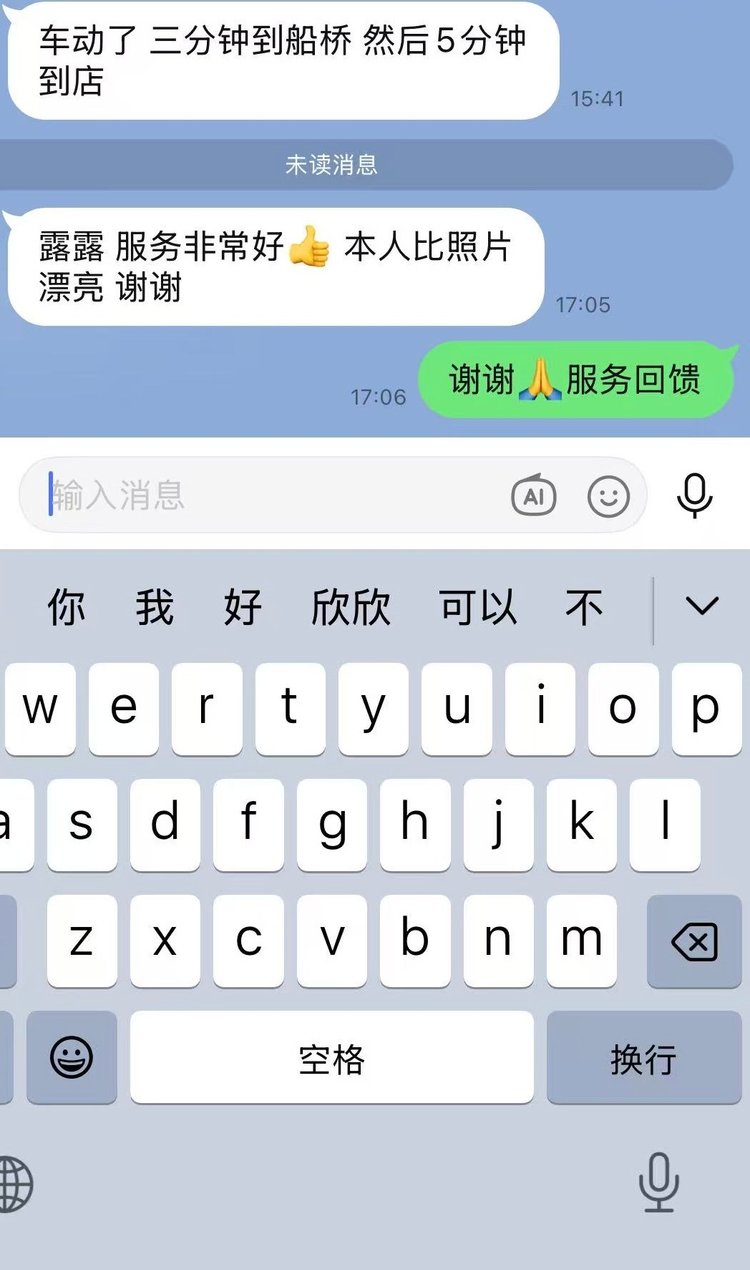Insert the suggested character 你

[x=67, y=606]
